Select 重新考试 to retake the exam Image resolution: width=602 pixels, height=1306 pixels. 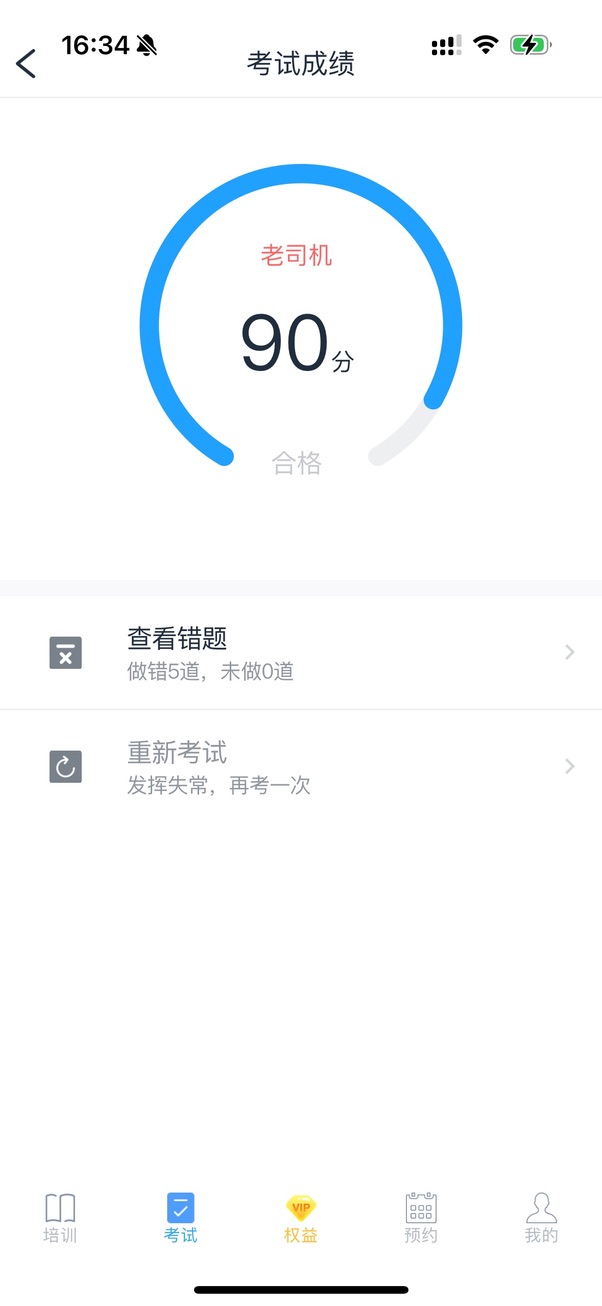pyautogui.click(x=300, y=767)
